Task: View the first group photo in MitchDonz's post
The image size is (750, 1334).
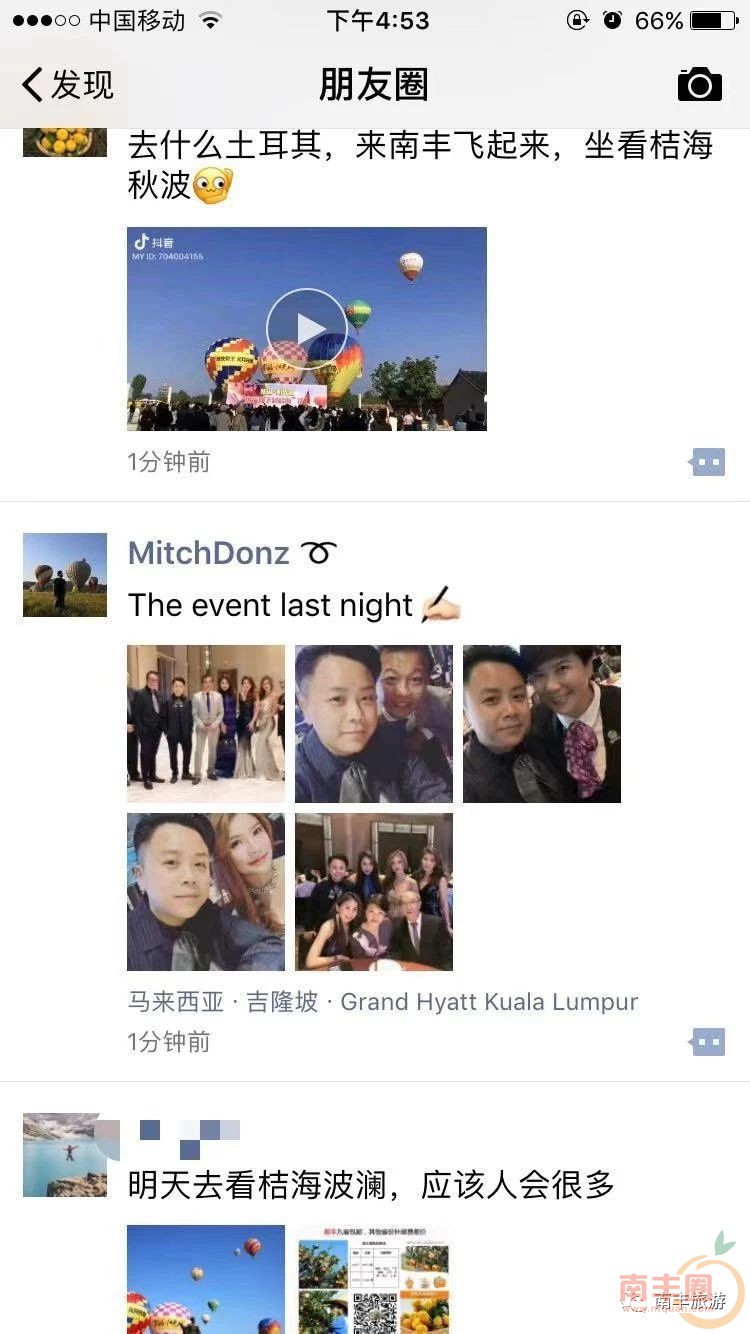Action: tap(206, 724)
